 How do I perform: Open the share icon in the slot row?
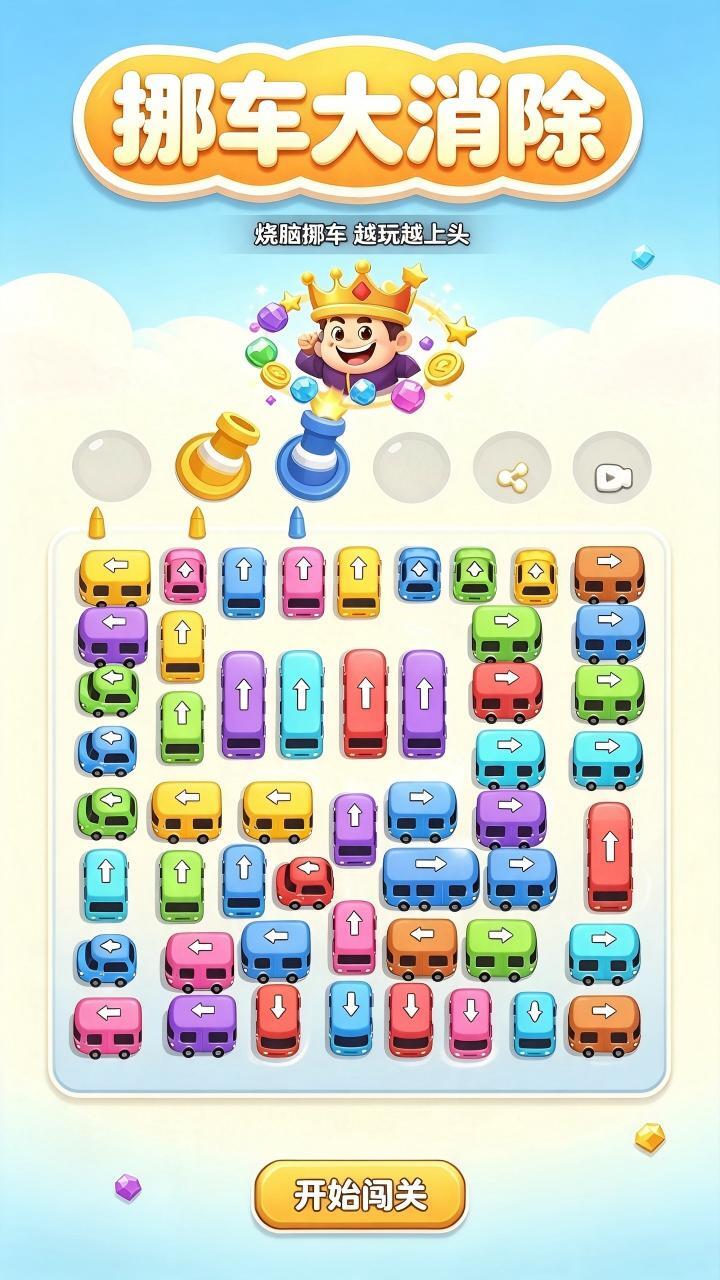coord(512,473)
